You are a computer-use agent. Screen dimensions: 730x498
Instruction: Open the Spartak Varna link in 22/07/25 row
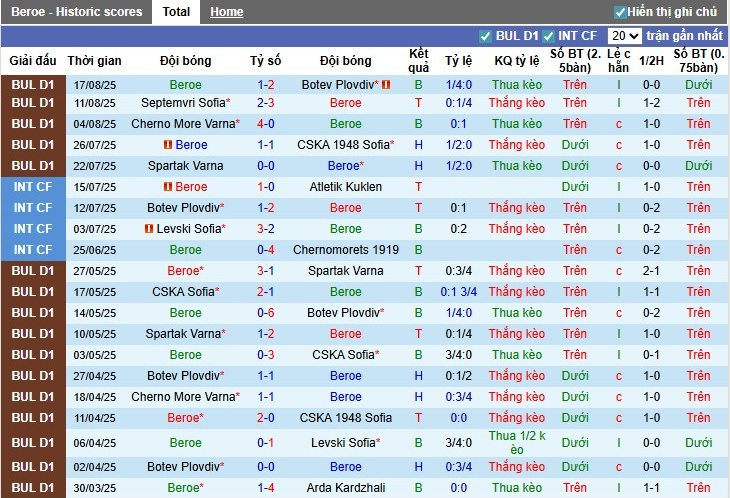coord(185,166)
